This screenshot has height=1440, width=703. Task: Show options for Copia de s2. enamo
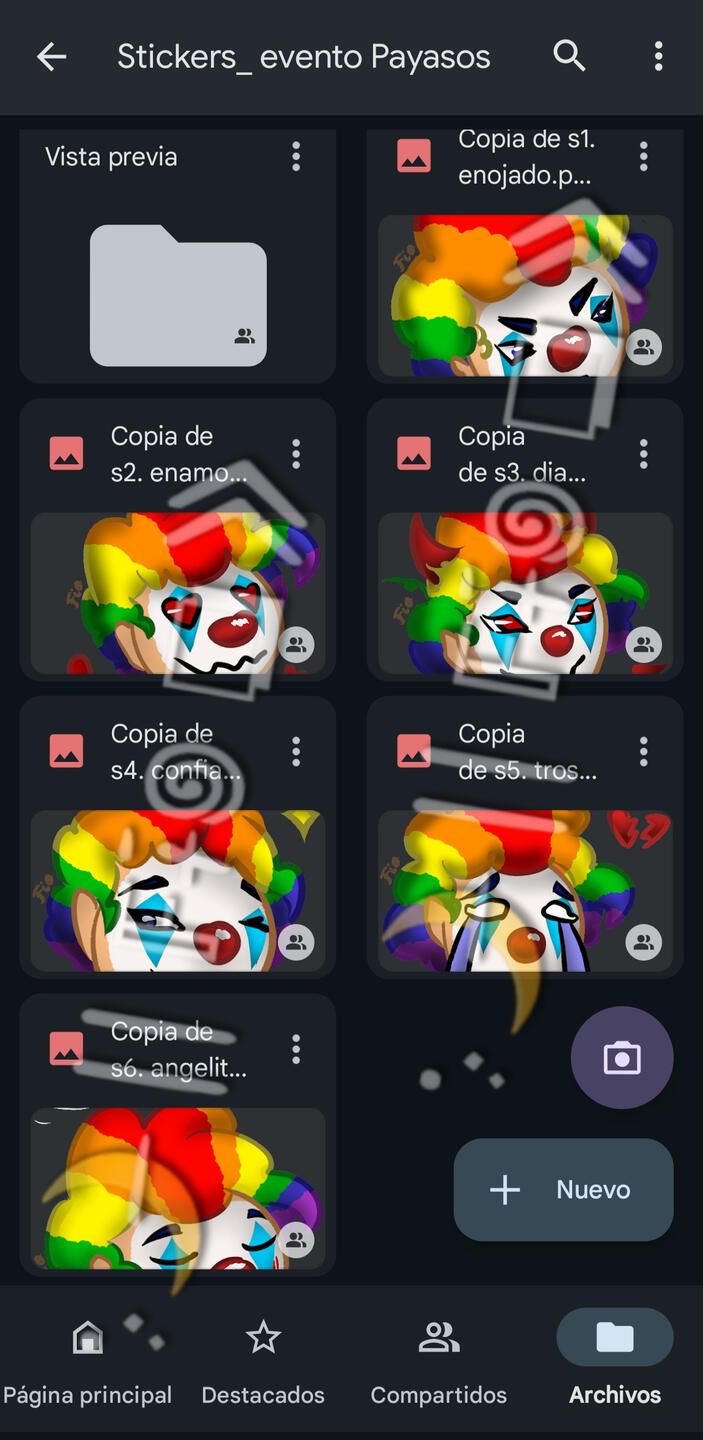coord(296,454)
